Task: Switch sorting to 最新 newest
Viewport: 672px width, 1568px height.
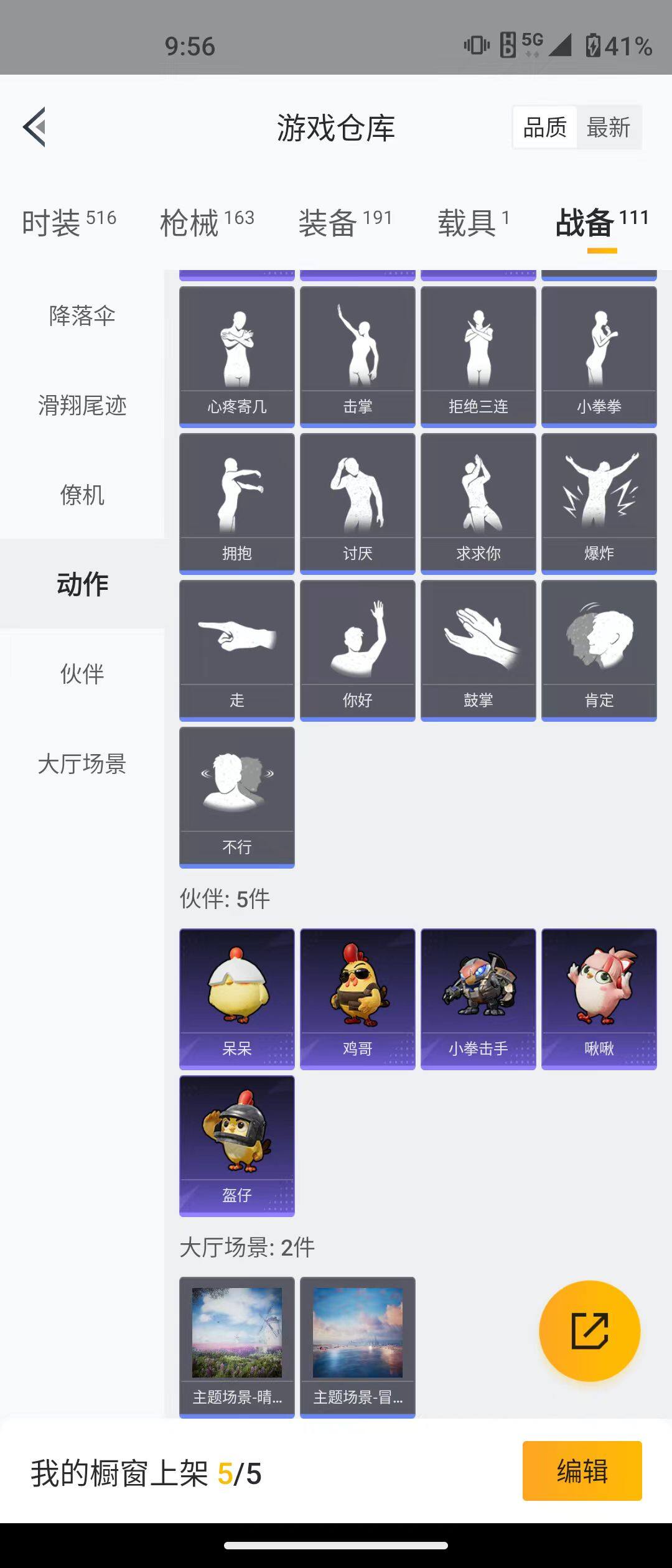Action: point(609,126)
